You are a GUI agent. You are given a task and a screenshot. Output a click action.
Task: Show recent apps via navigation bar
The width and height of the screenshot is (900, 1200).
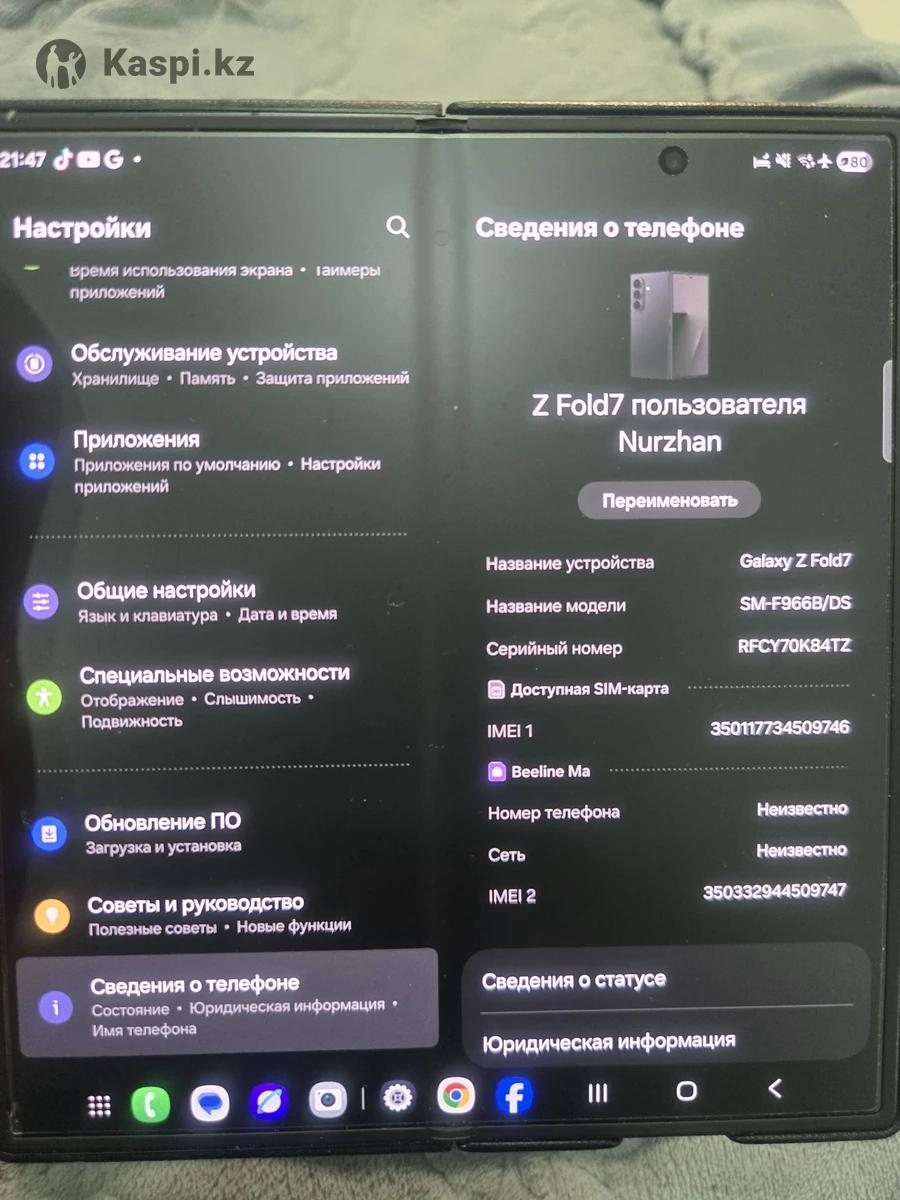[x=598, y=1093]
